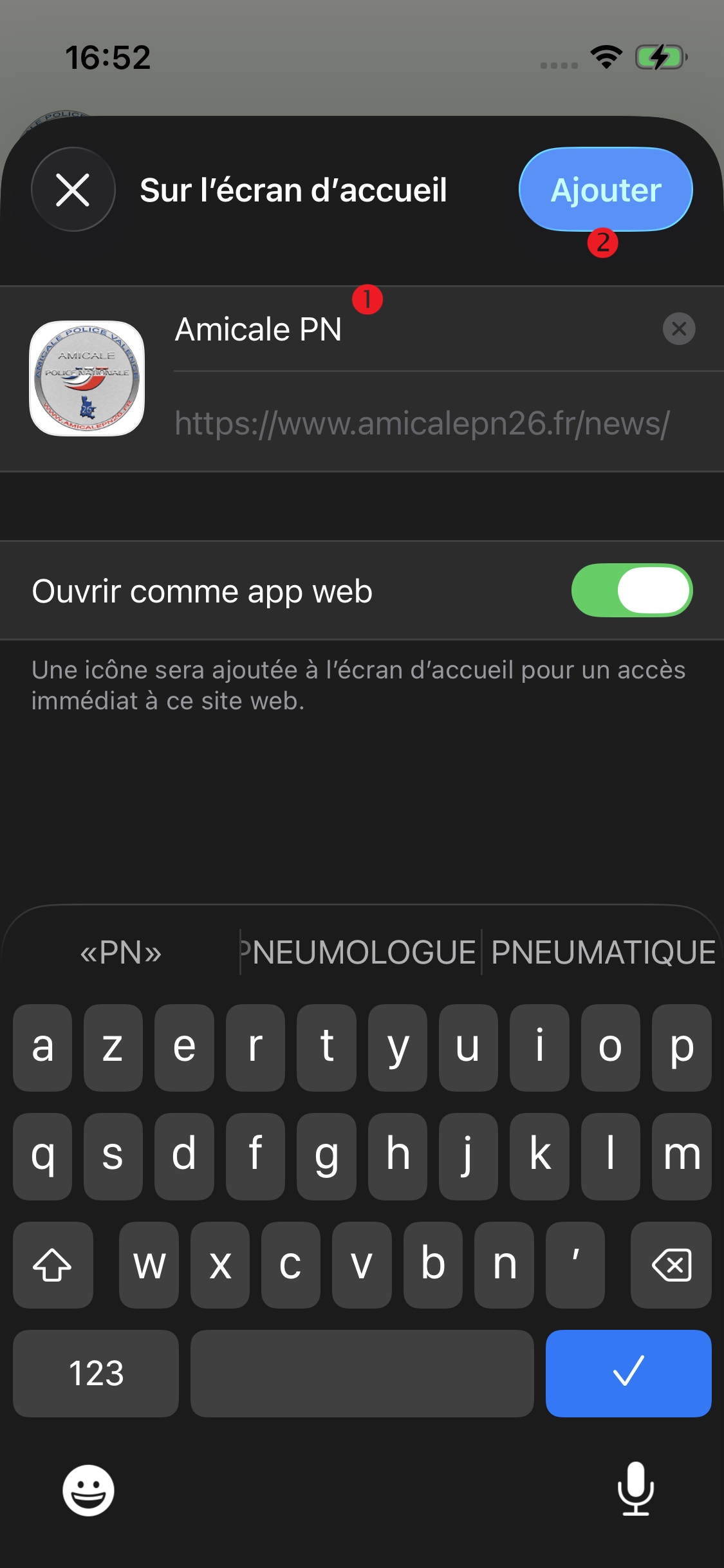The width and height of the screenshot is (724, 1568).
Task: Start dictation with the microphone
Action: pos(635,1489)
